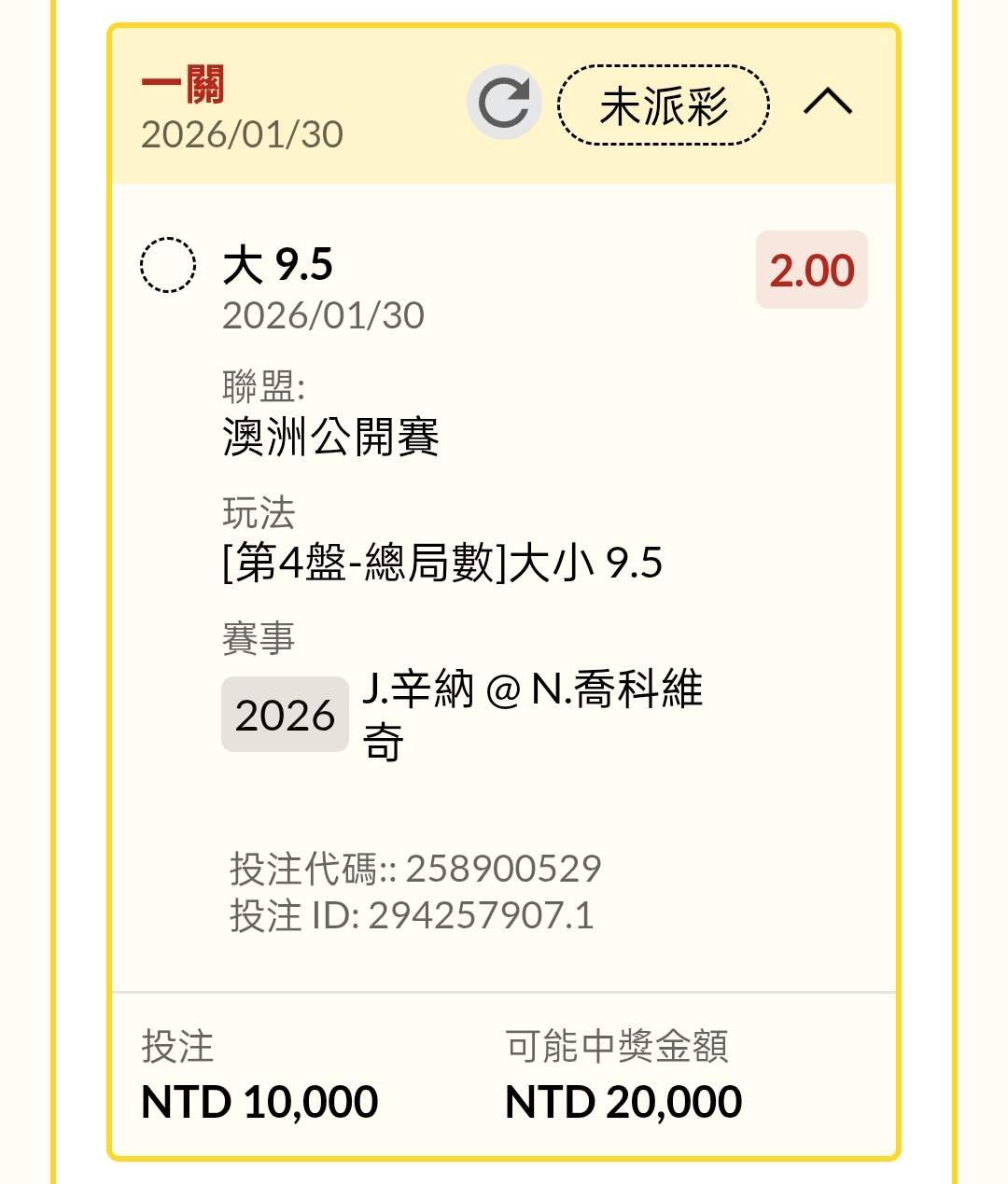The image size is (1008, 1184).
Task: Refresh the bet status
Action: tap(504, 103)
